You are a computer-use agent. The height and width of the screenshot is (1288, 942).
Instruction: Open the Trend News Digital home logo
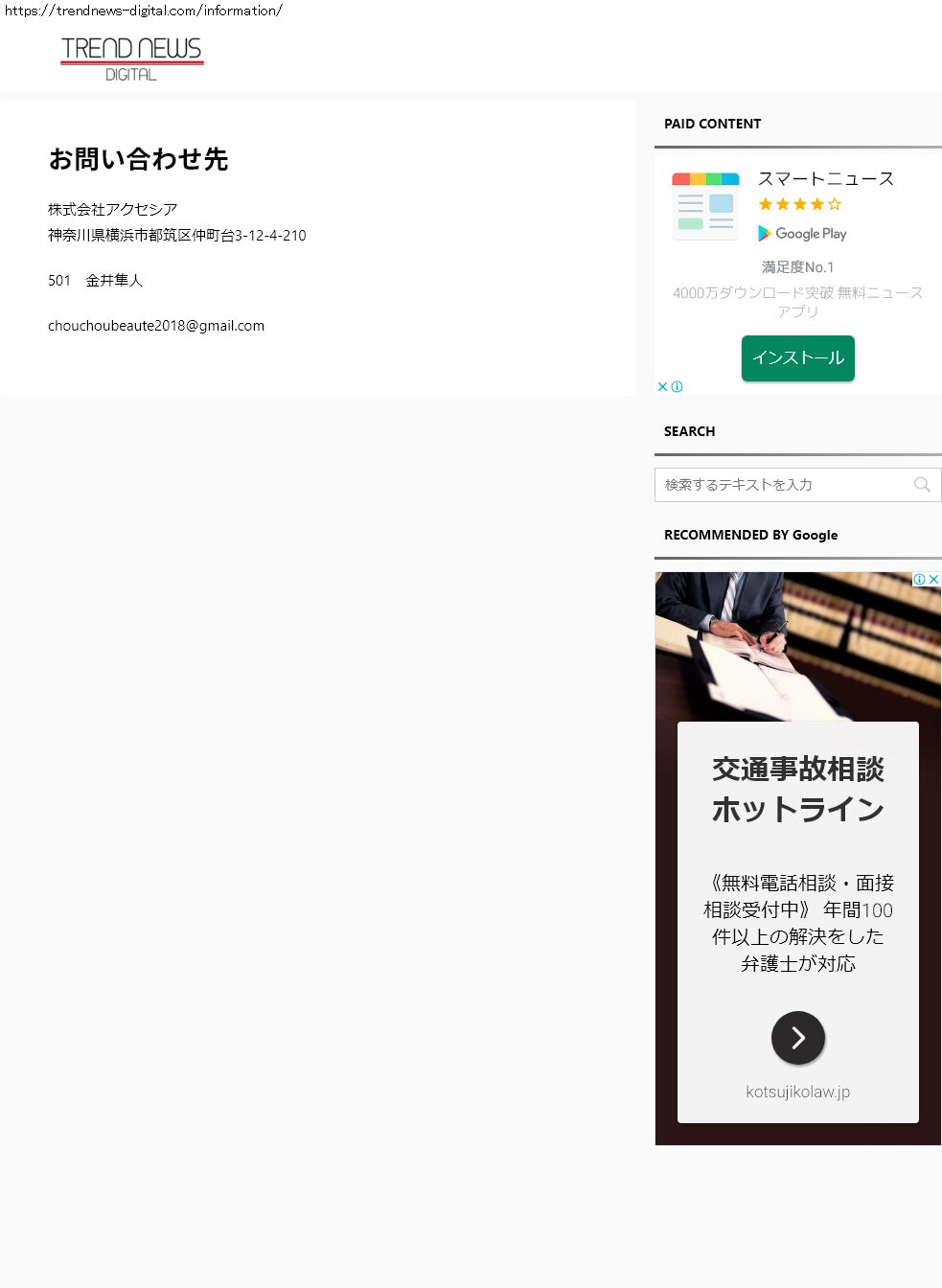(x=131, y=57)
